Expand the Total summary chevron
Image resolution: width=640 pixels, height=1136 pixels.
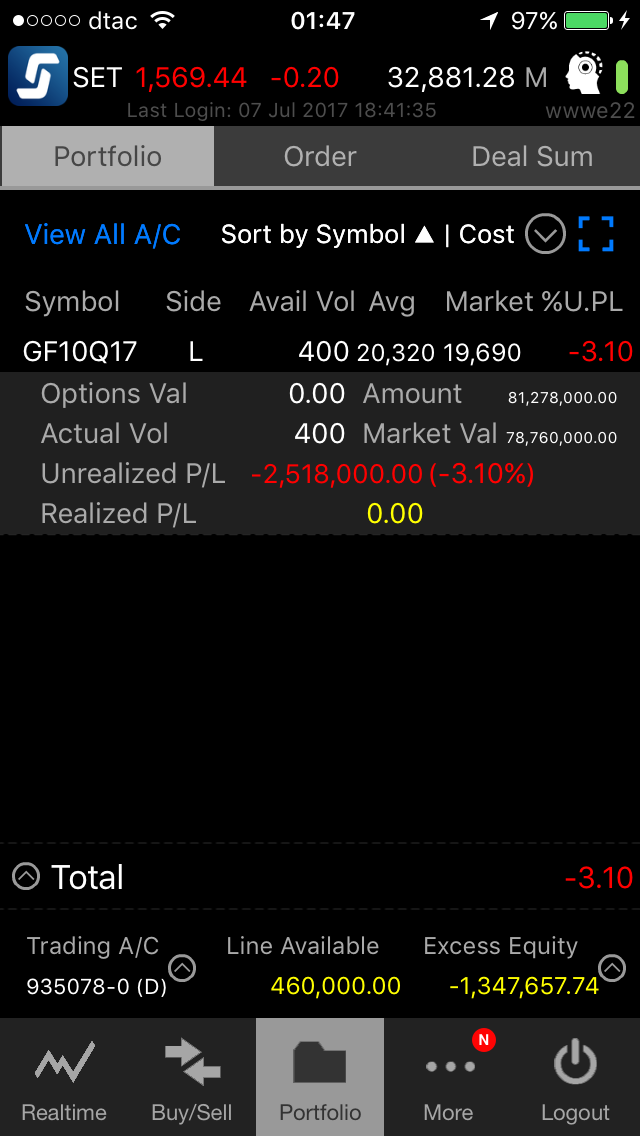[x=26, y=877]
